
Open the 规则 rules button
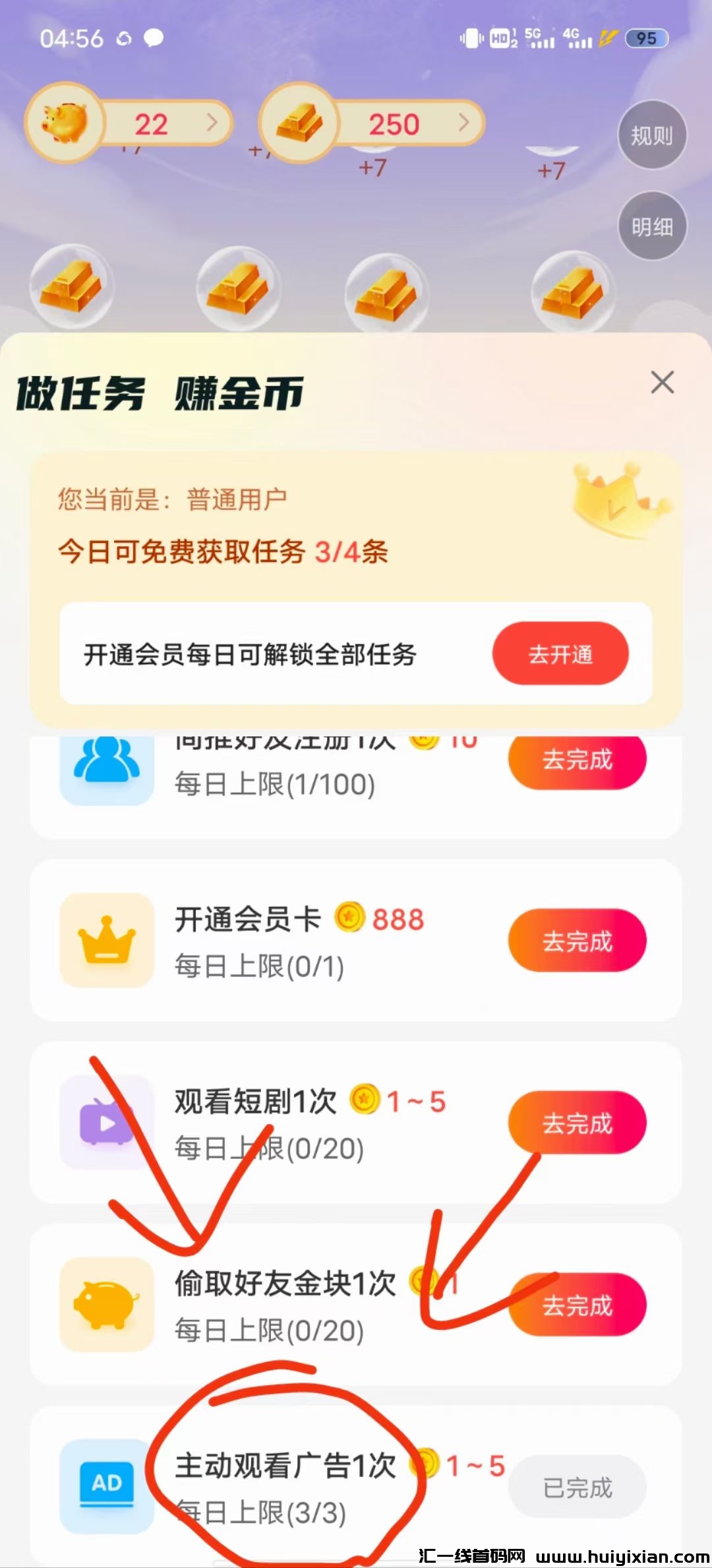[x=652, y=136]
